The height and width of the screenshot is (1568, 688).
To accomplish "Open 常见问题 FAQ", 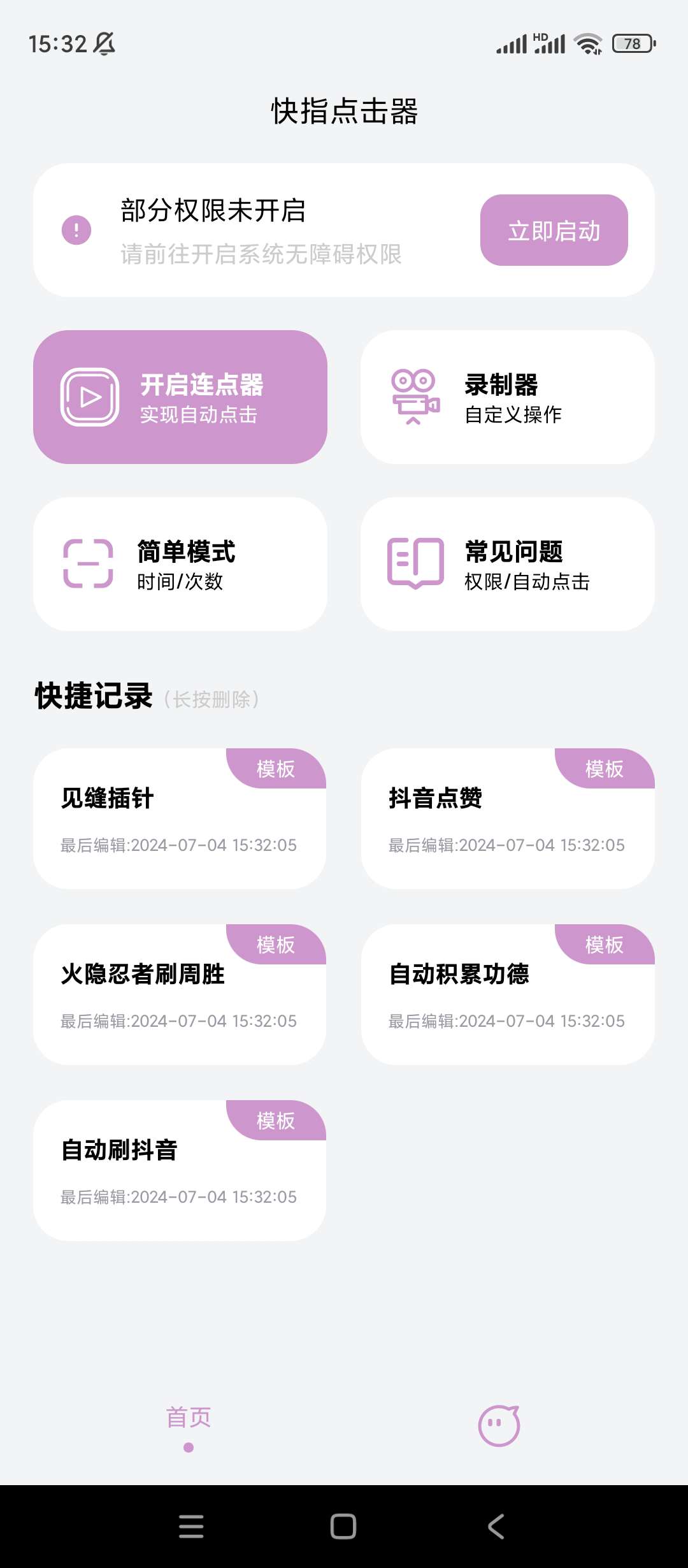I will click(x=507, y=564).
